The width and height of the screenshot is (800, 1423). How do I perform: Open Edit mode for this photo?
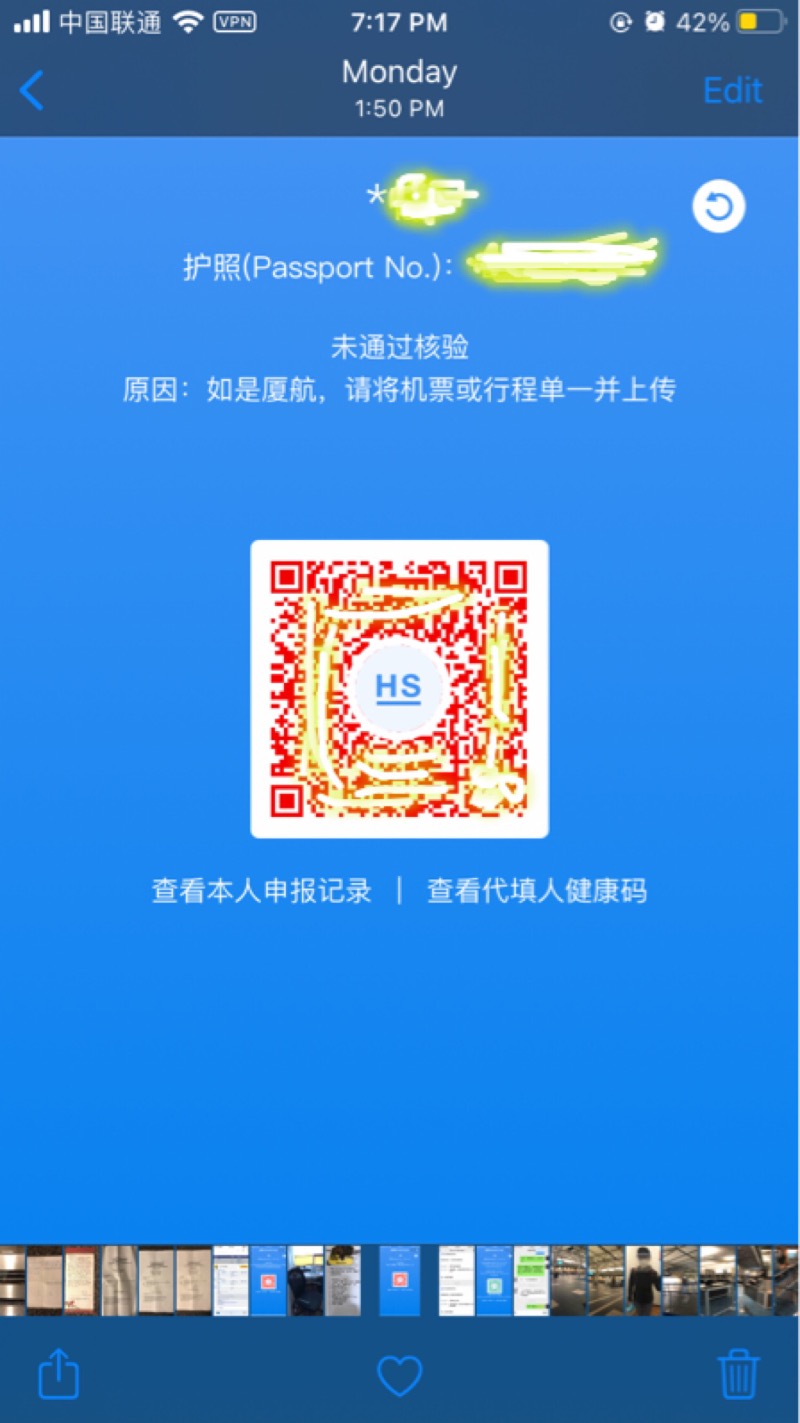click(x=733, y=90)
